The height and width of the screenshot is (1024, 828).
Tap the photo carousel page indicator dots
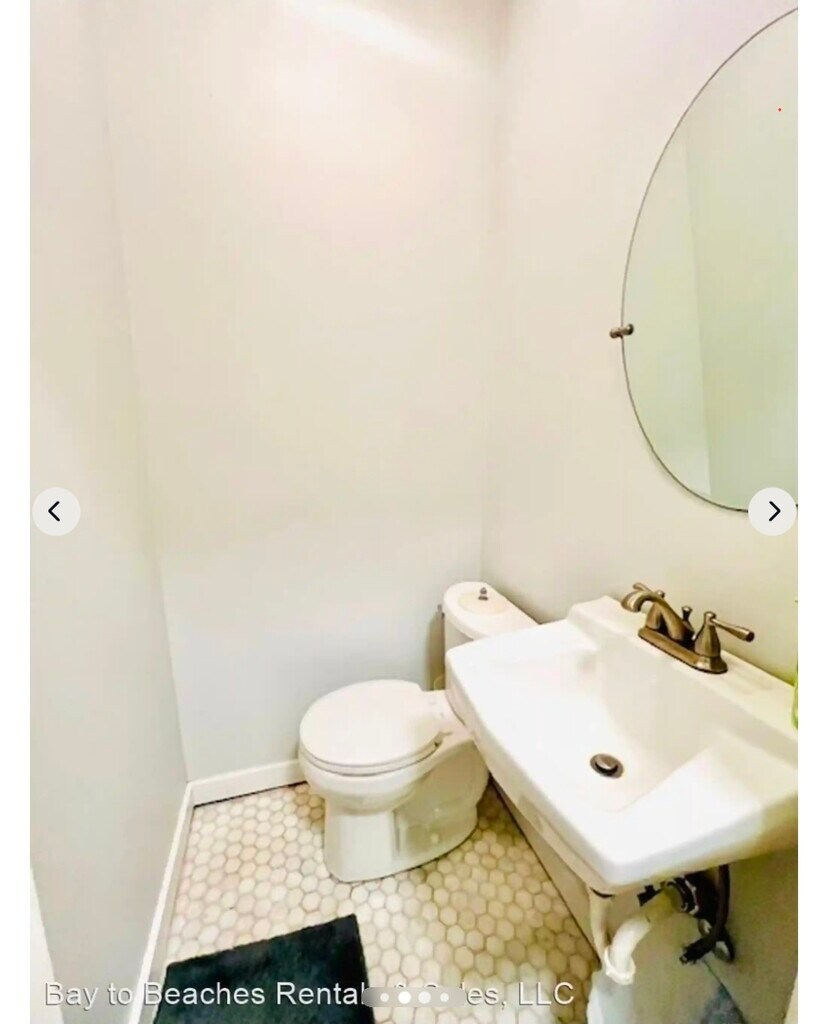[x=414, y=996]
